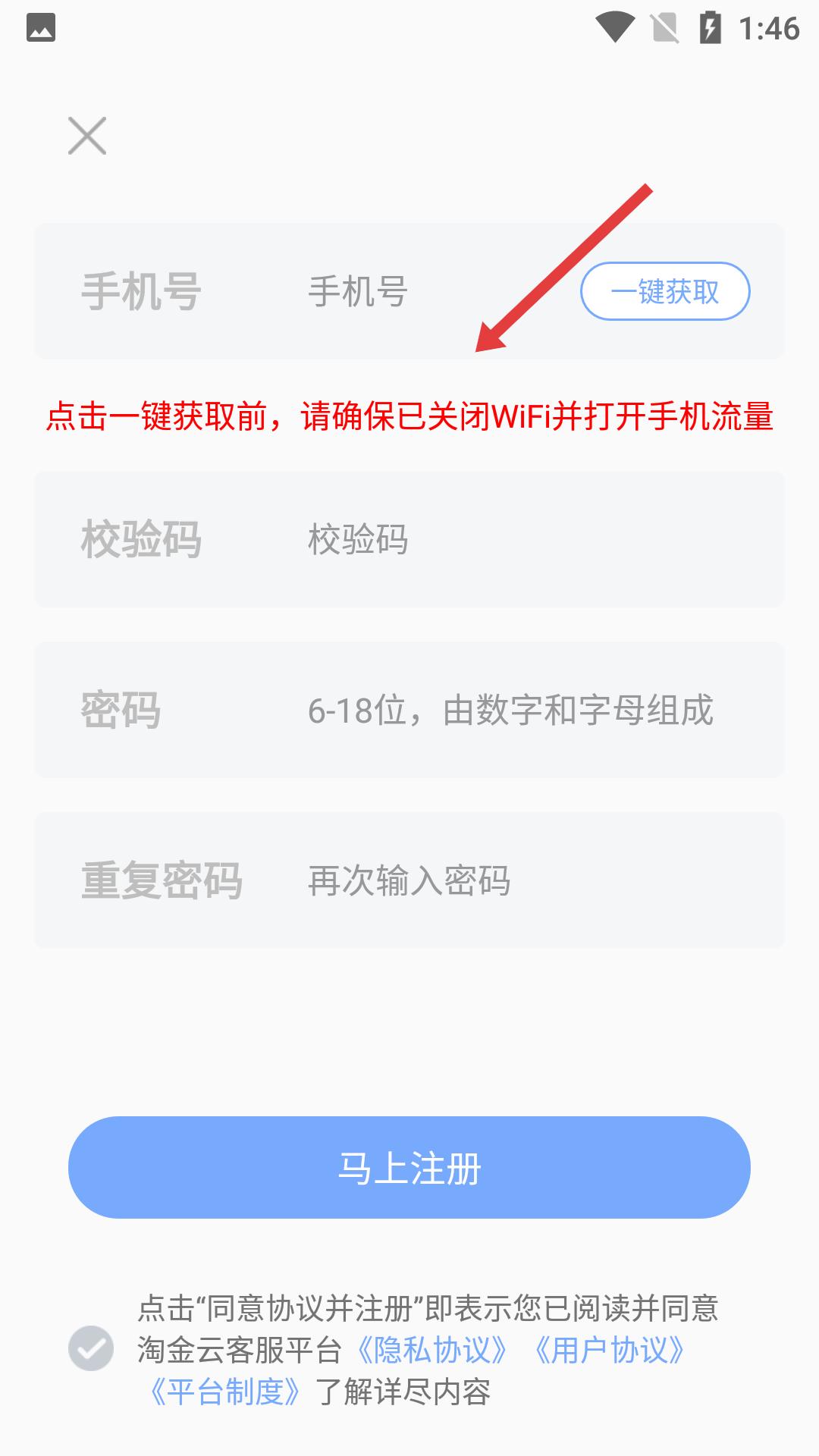Toggle the agreement consent checkbox

[91, 1348]
